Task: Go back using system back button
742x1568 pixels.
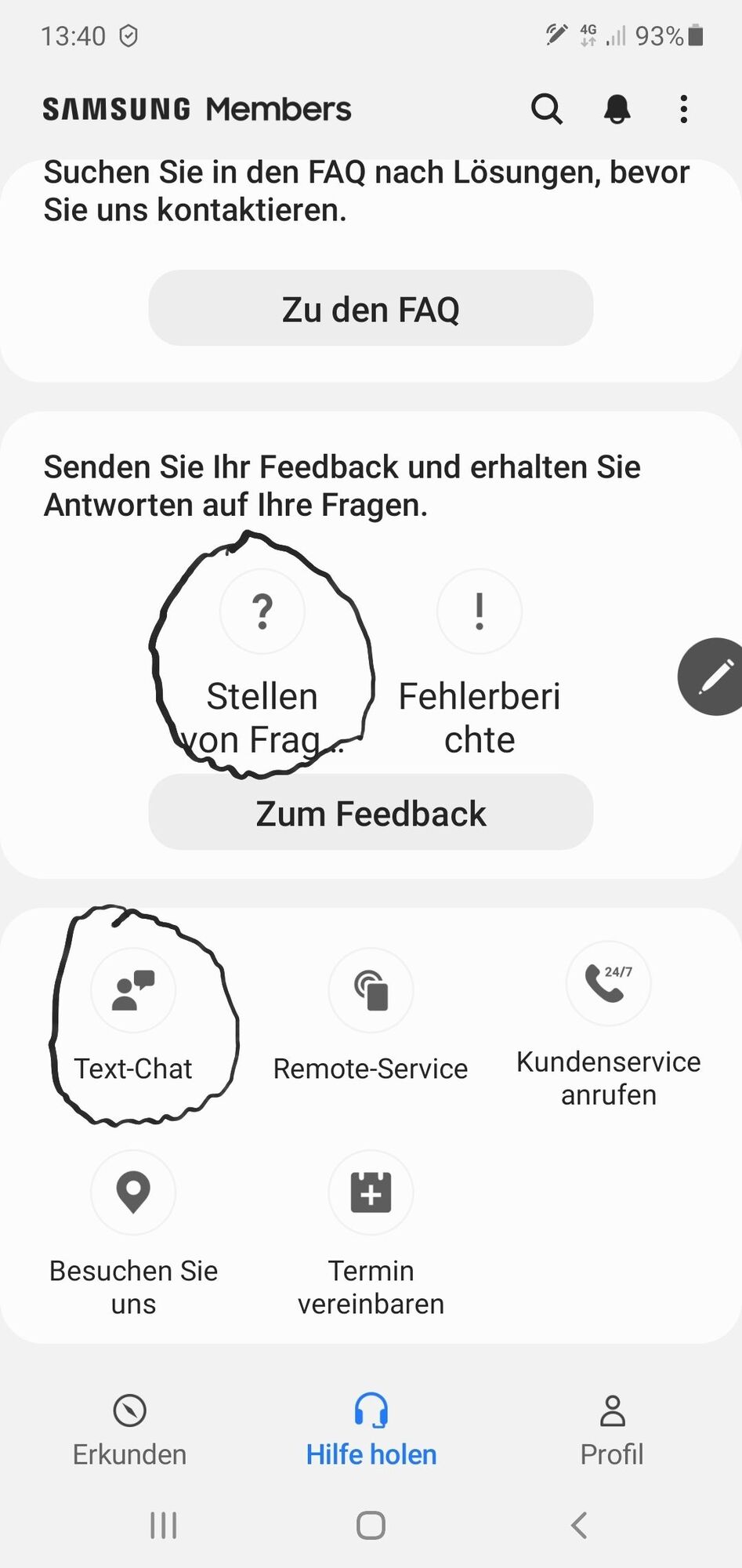Action: pyautogui.click(x=579, y=1526)
